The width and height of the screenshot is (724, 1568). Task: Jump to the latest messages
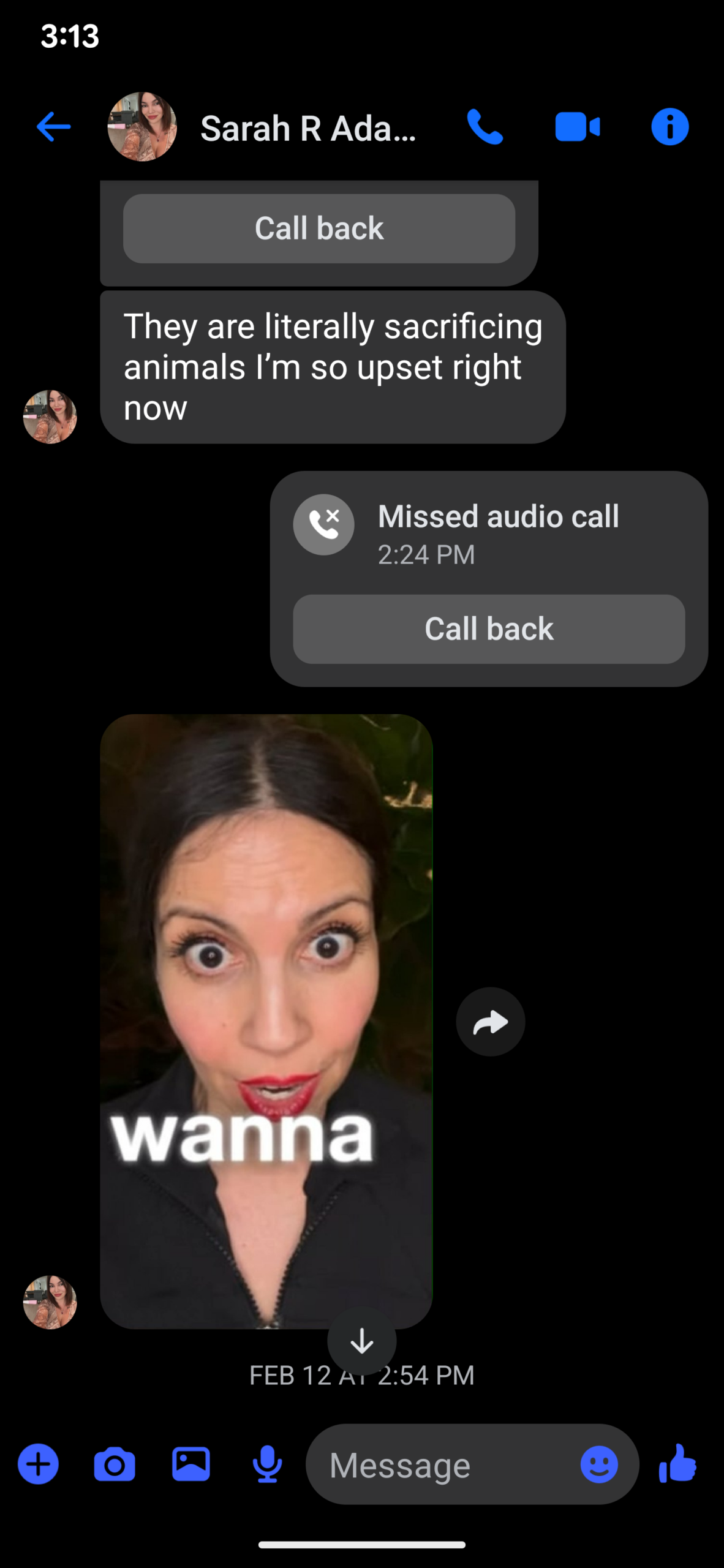click(x=361, y=1341)
